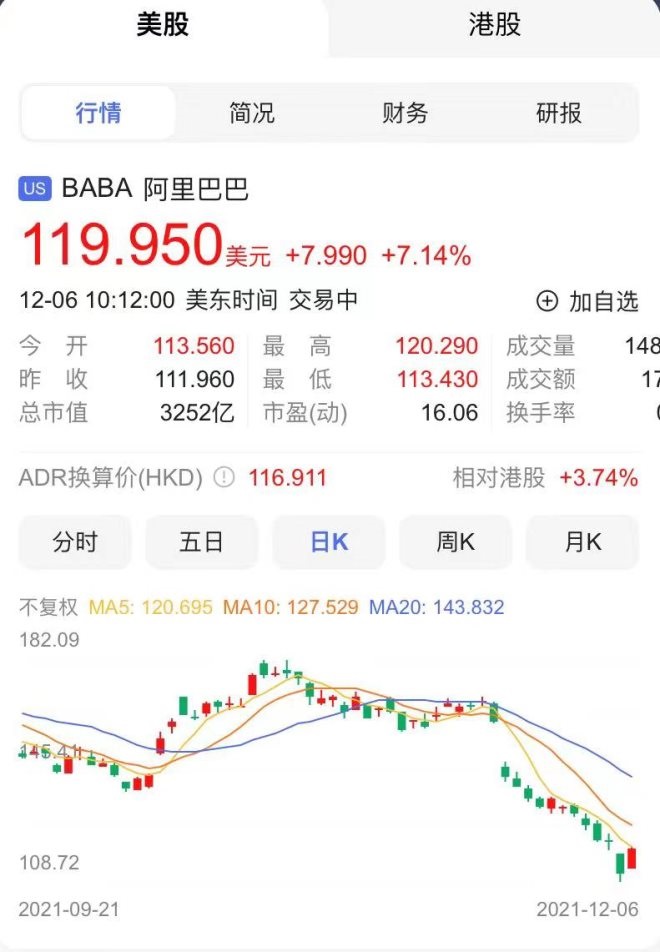Screen dimensions: 660x952
Task: Switch chart to 五日
Action: click(x=202, y=542)
